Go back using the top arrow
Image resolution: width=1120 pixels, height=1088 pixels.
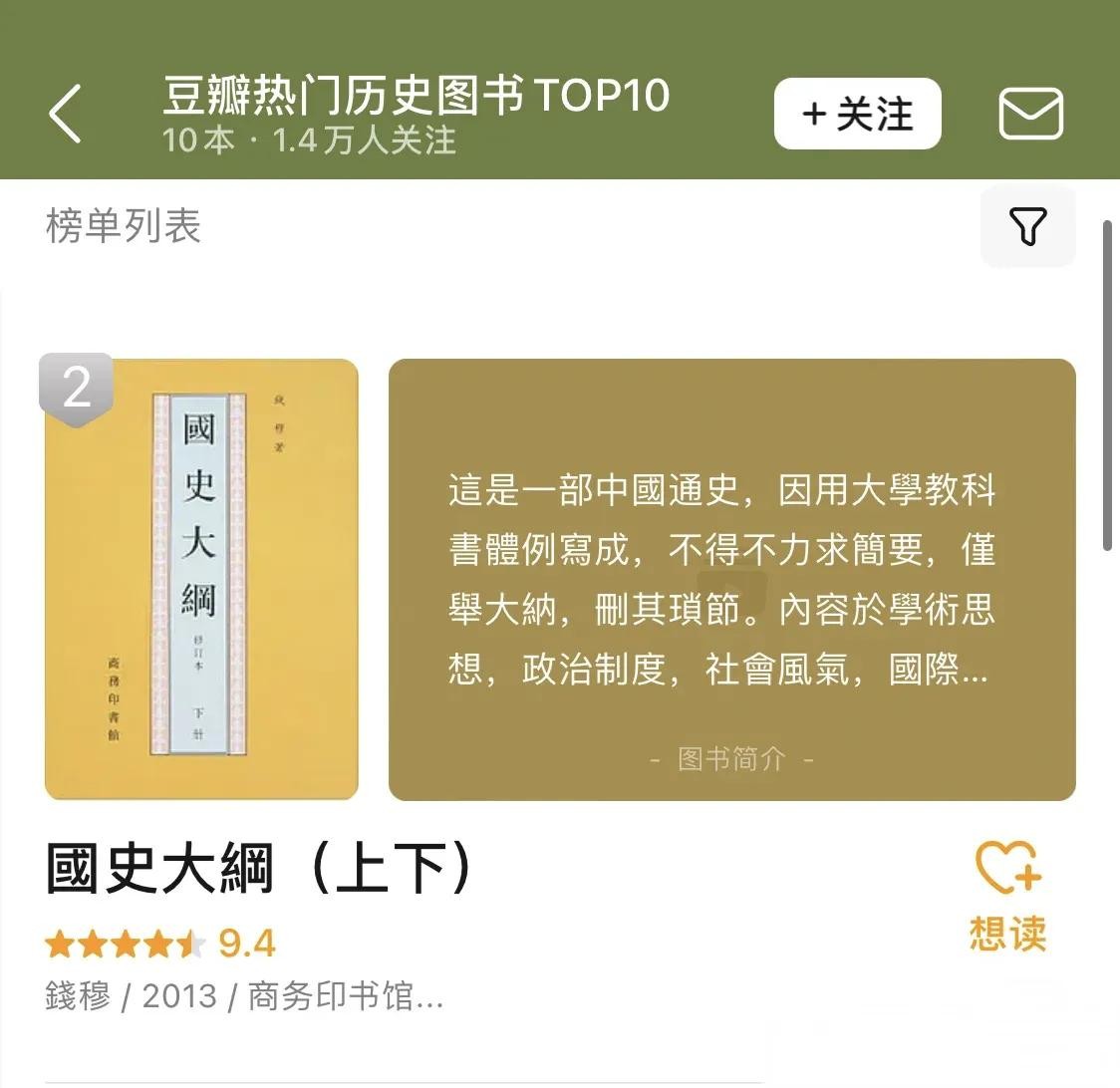(x=66, y=114)
